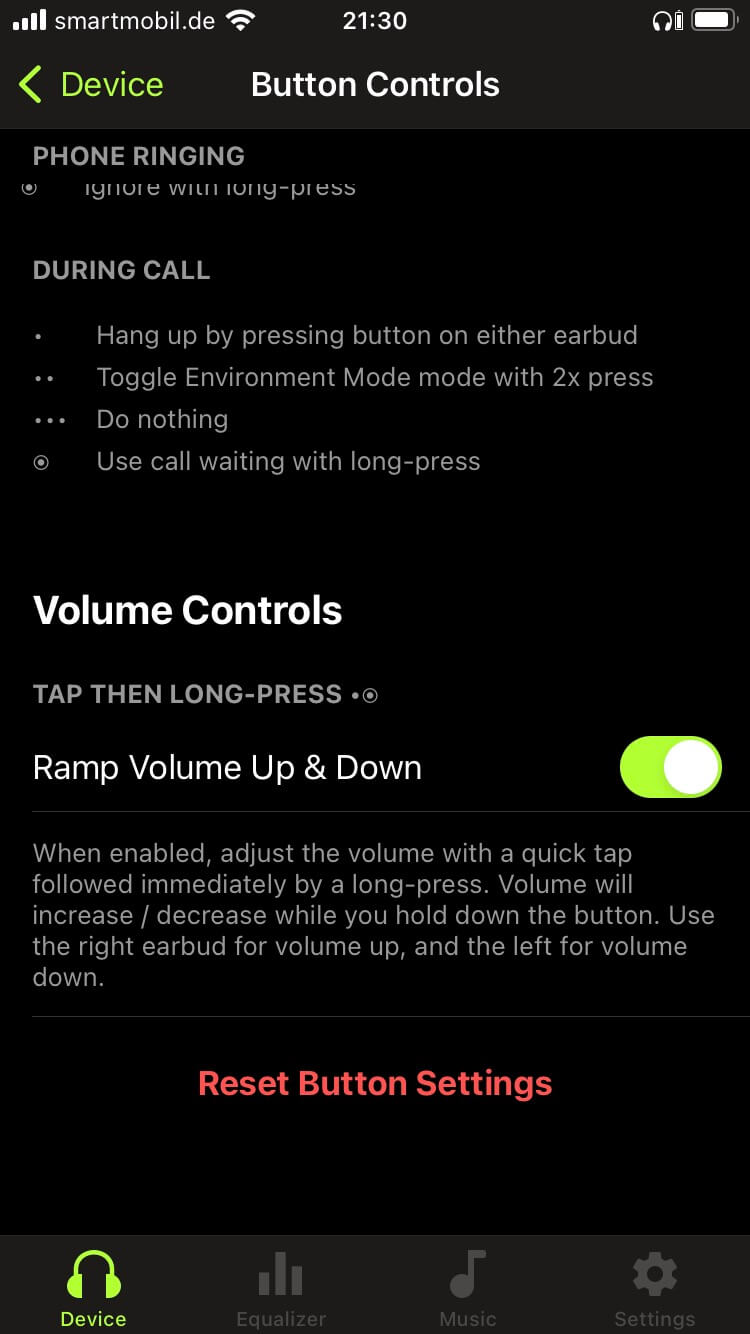Disable Ramp Volume Up & Down
The height and width of the screenshot is (1334, 750).
[x=670, y=767]
